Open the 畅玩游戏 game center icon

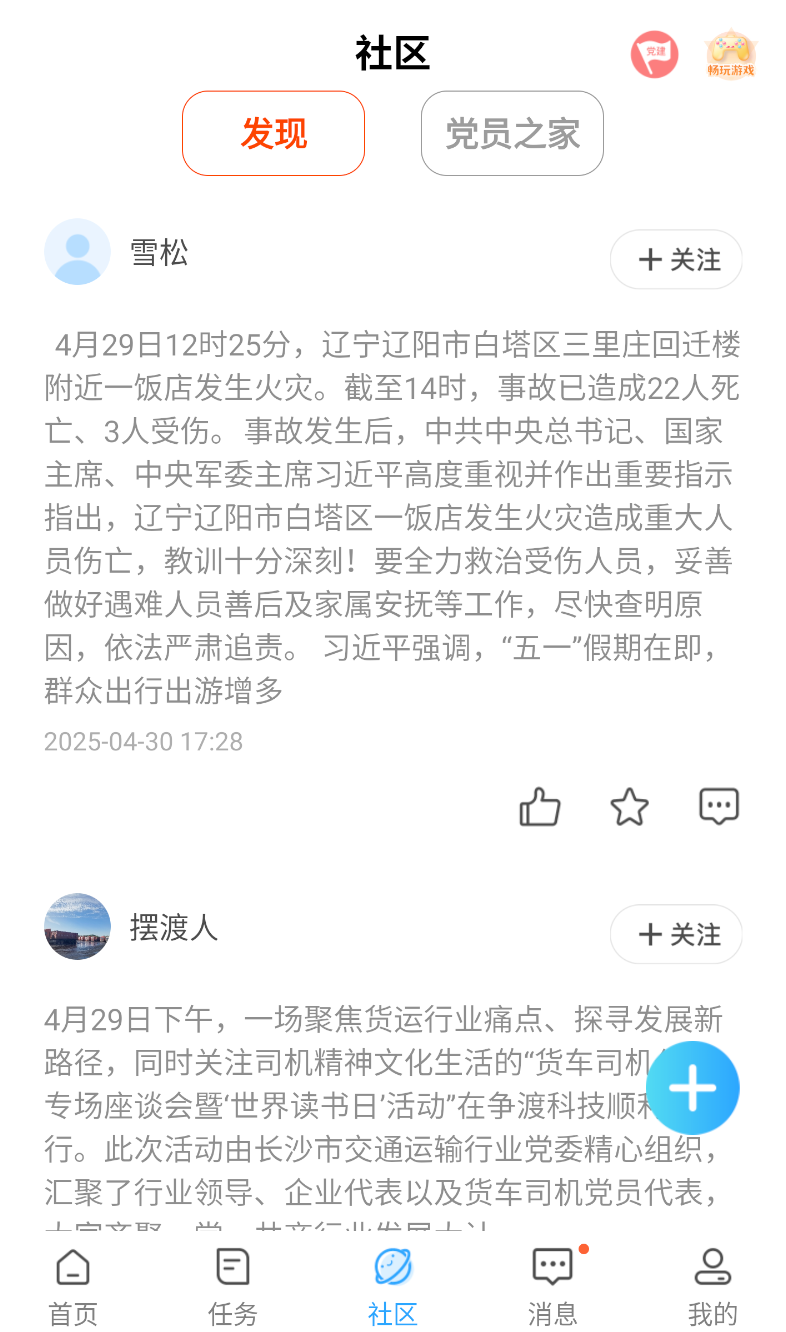tap(729, 55)
